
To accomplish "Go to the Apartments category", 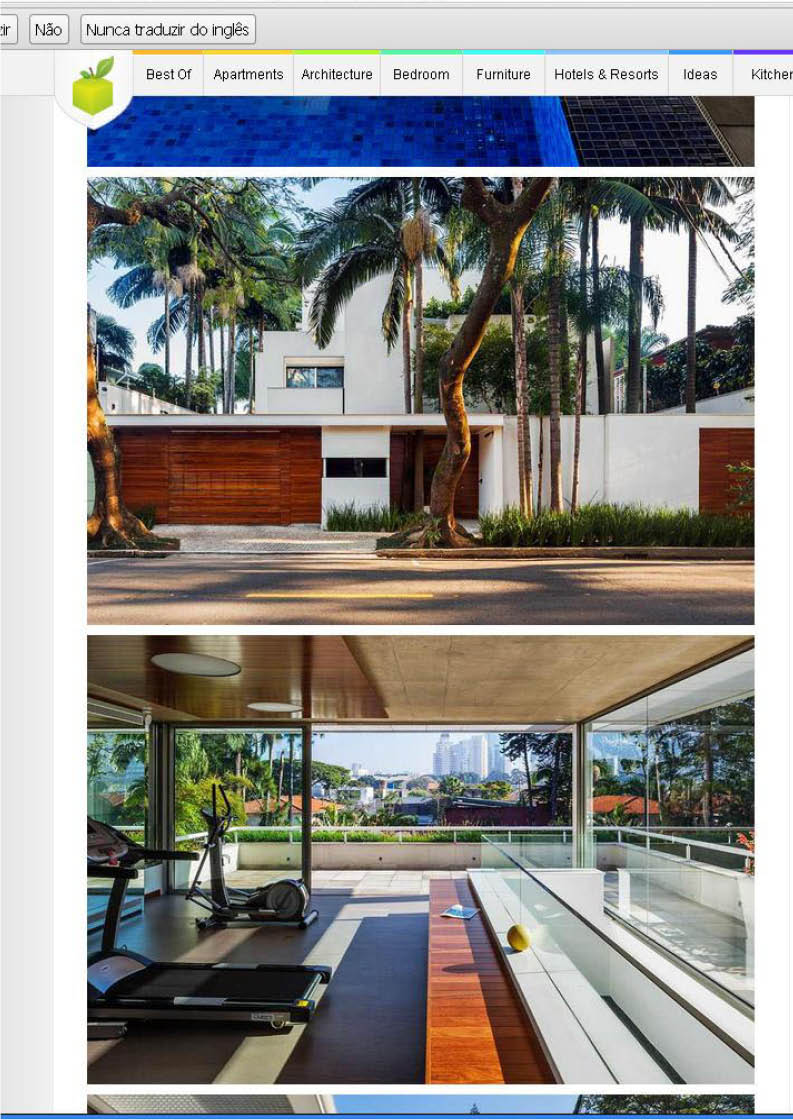I will tap(248, 74).
